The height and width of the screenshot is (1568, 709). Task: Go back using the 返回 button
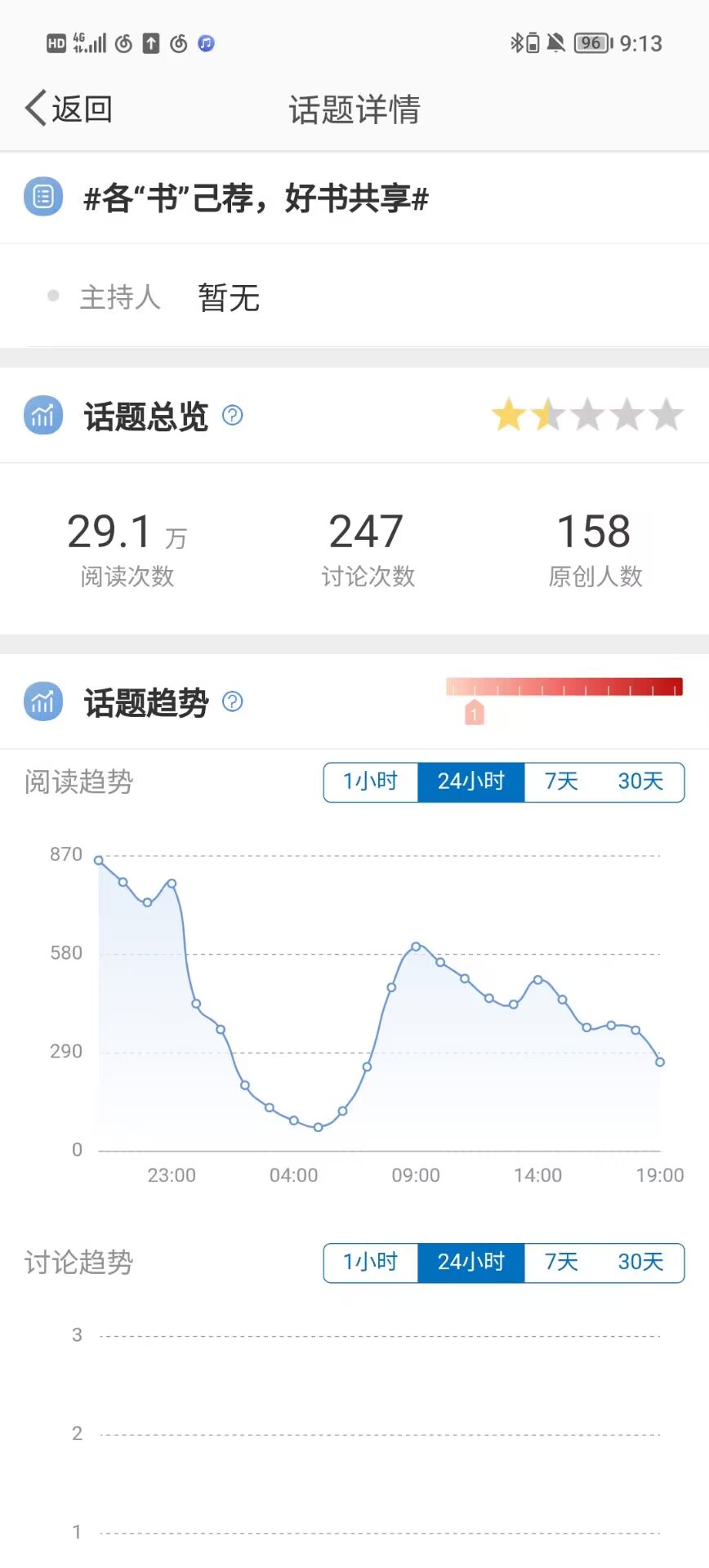pyautogui.click(x=69, y=109)
